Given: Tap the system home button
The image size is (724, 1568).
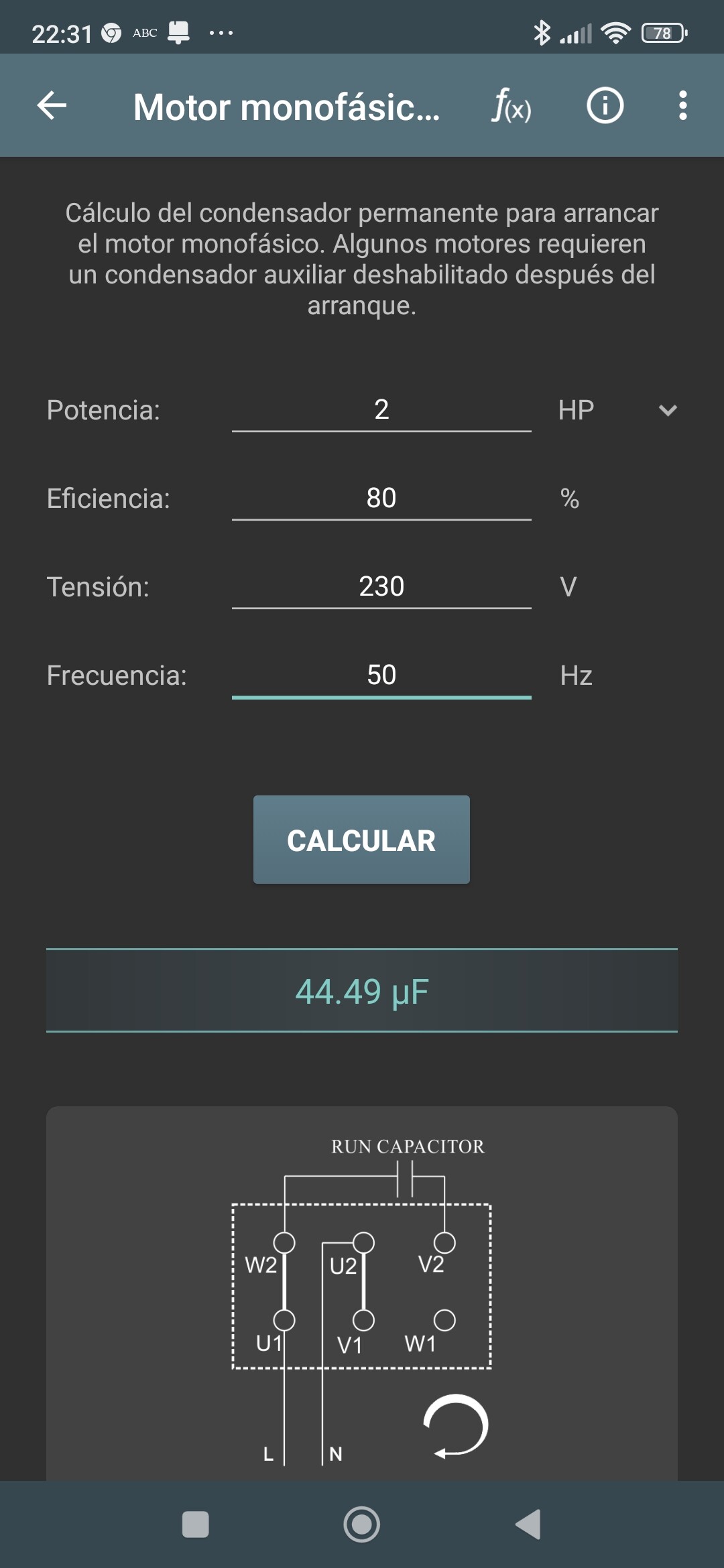Looking at the screenshot, I should (x=361, y=1524).
